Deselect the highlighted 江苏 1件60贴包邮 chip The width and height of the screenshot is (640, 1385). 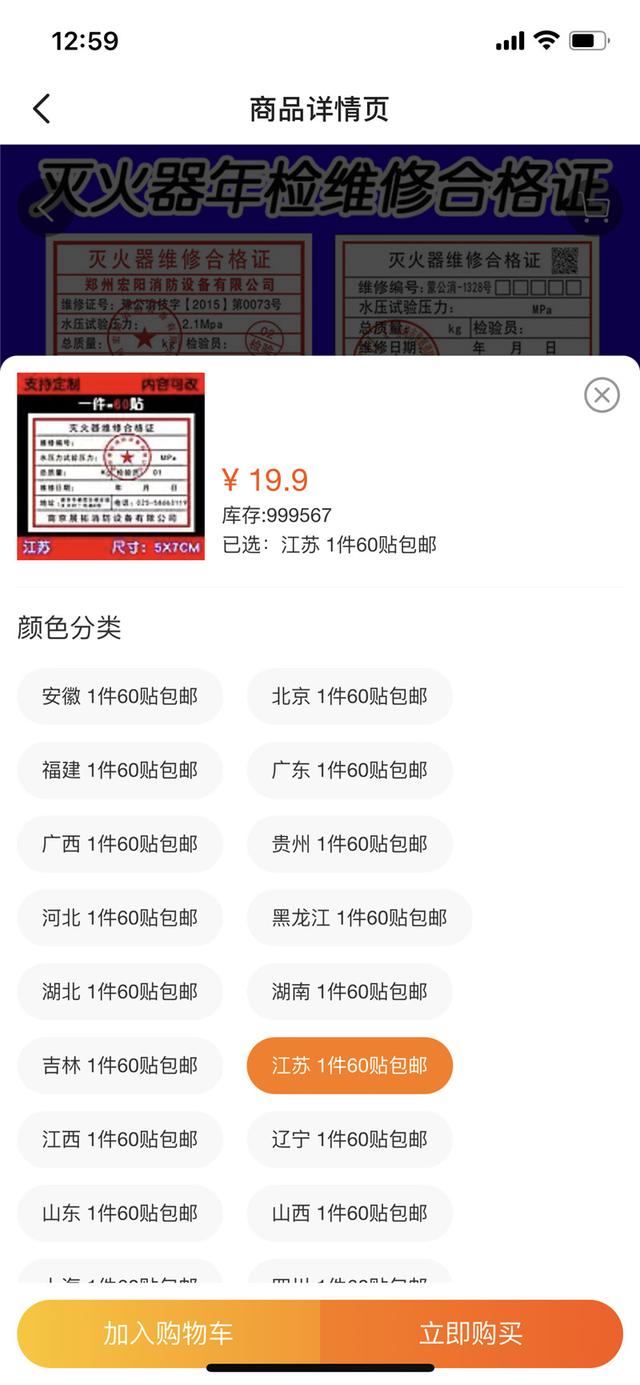coord(350,1066)
